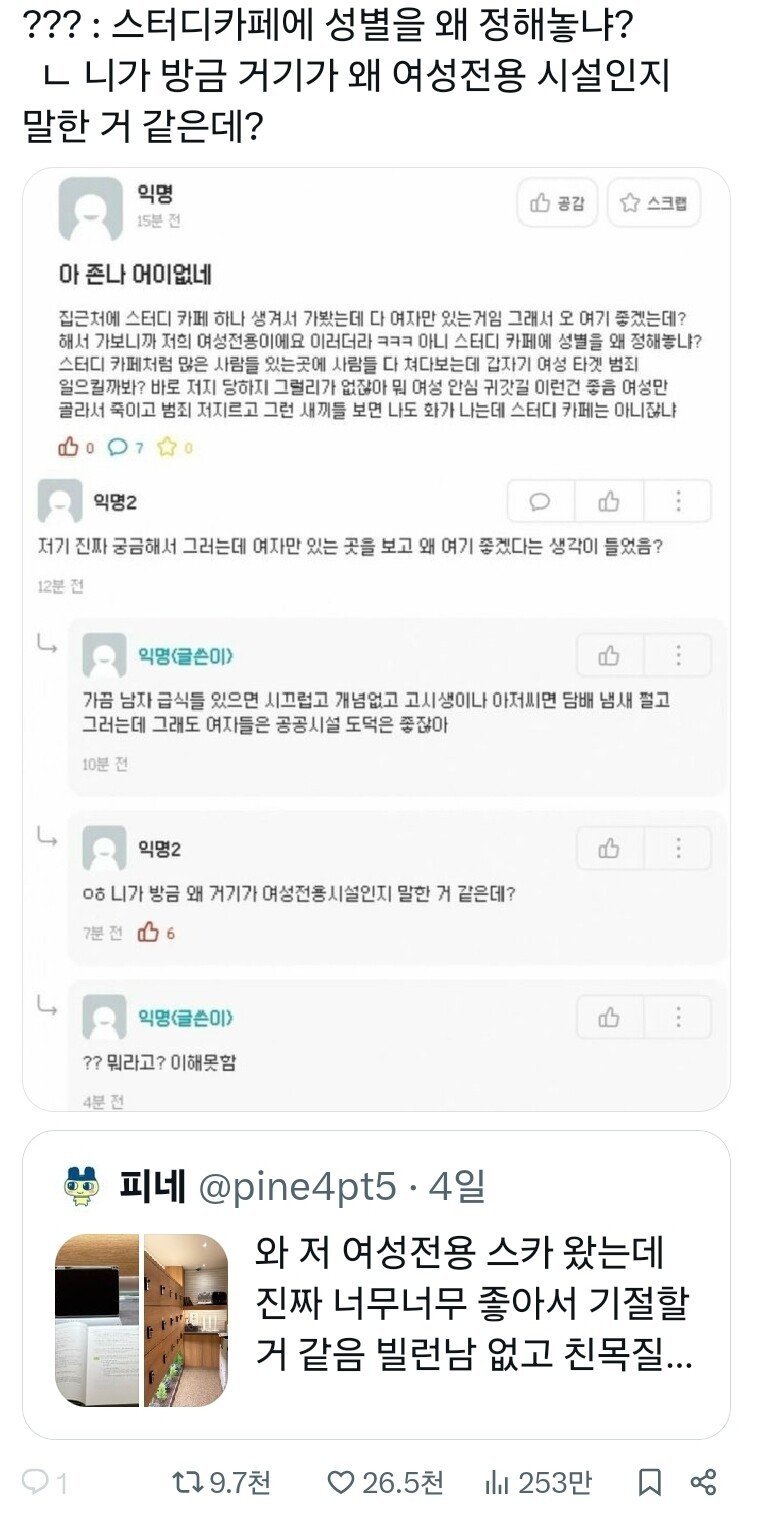Bookmark this tweet
Image resolution: width=763 pixels, height=1514 pixels.
pos(649,1482)
